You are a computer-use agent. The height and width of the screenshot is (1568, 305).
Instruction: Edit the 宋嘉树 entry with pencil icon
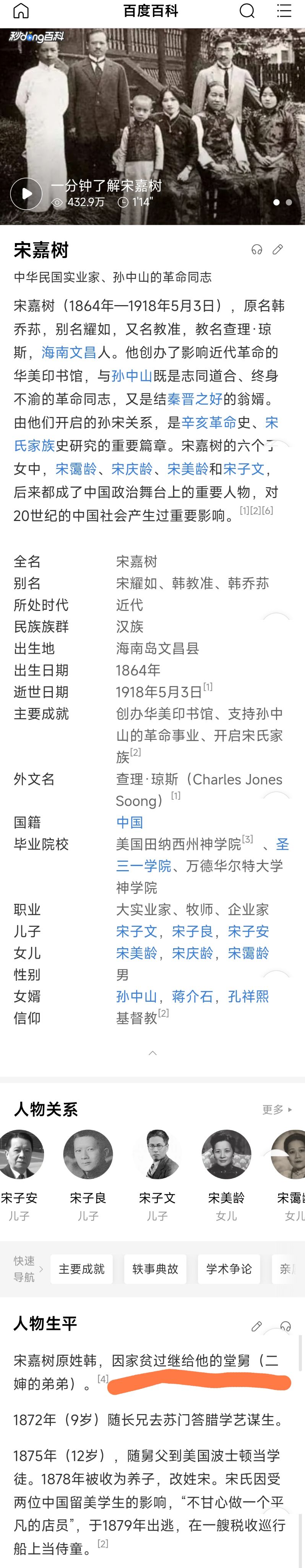coord(277,250)
